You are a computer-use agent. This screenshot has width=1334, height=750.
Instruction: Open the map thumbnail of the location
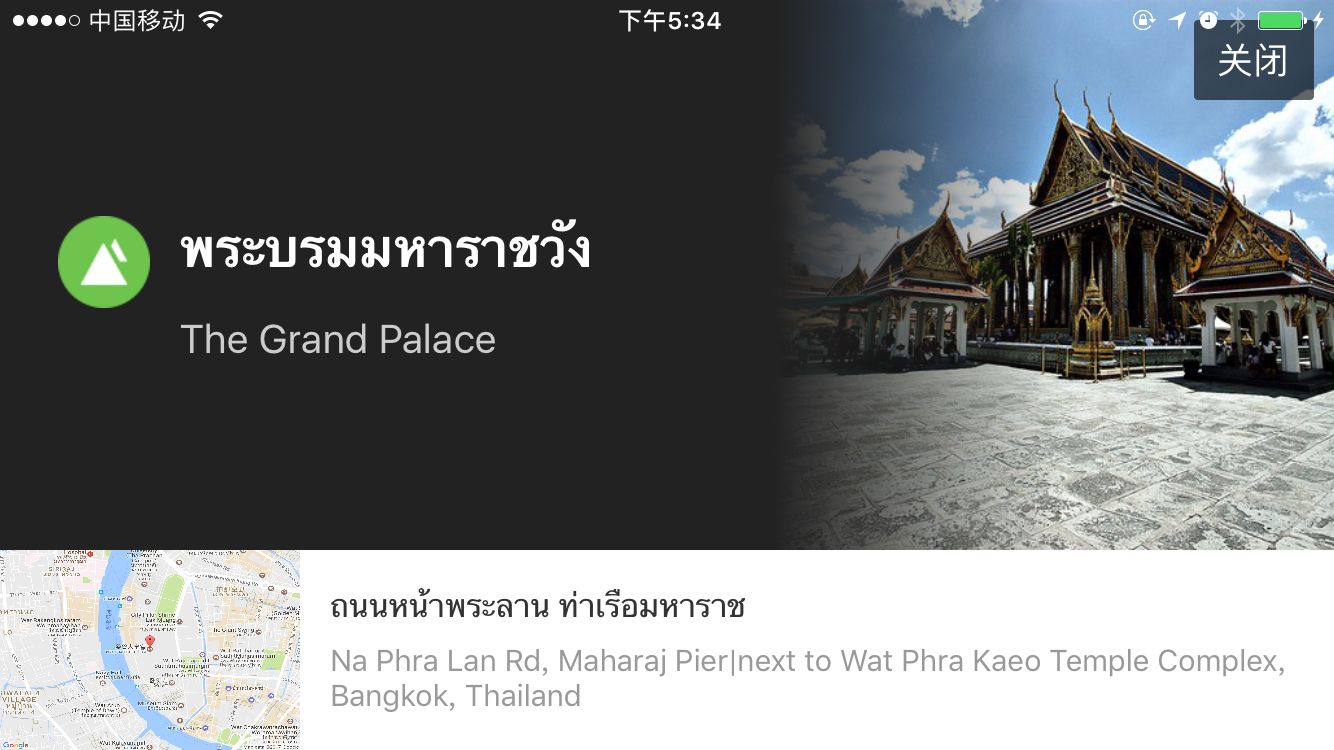150,649
